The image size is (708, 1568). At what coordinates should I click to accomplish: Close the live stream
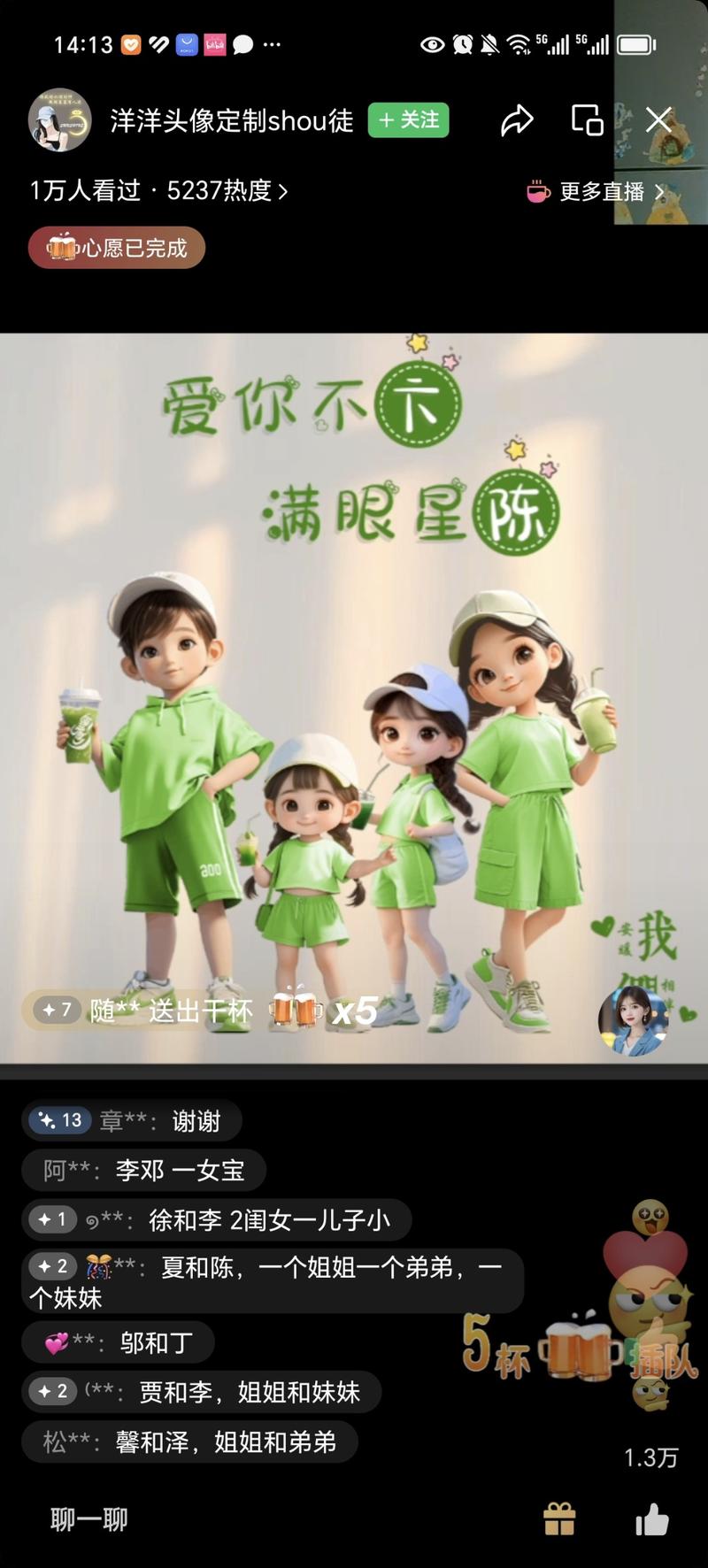(x=658, y=120)
